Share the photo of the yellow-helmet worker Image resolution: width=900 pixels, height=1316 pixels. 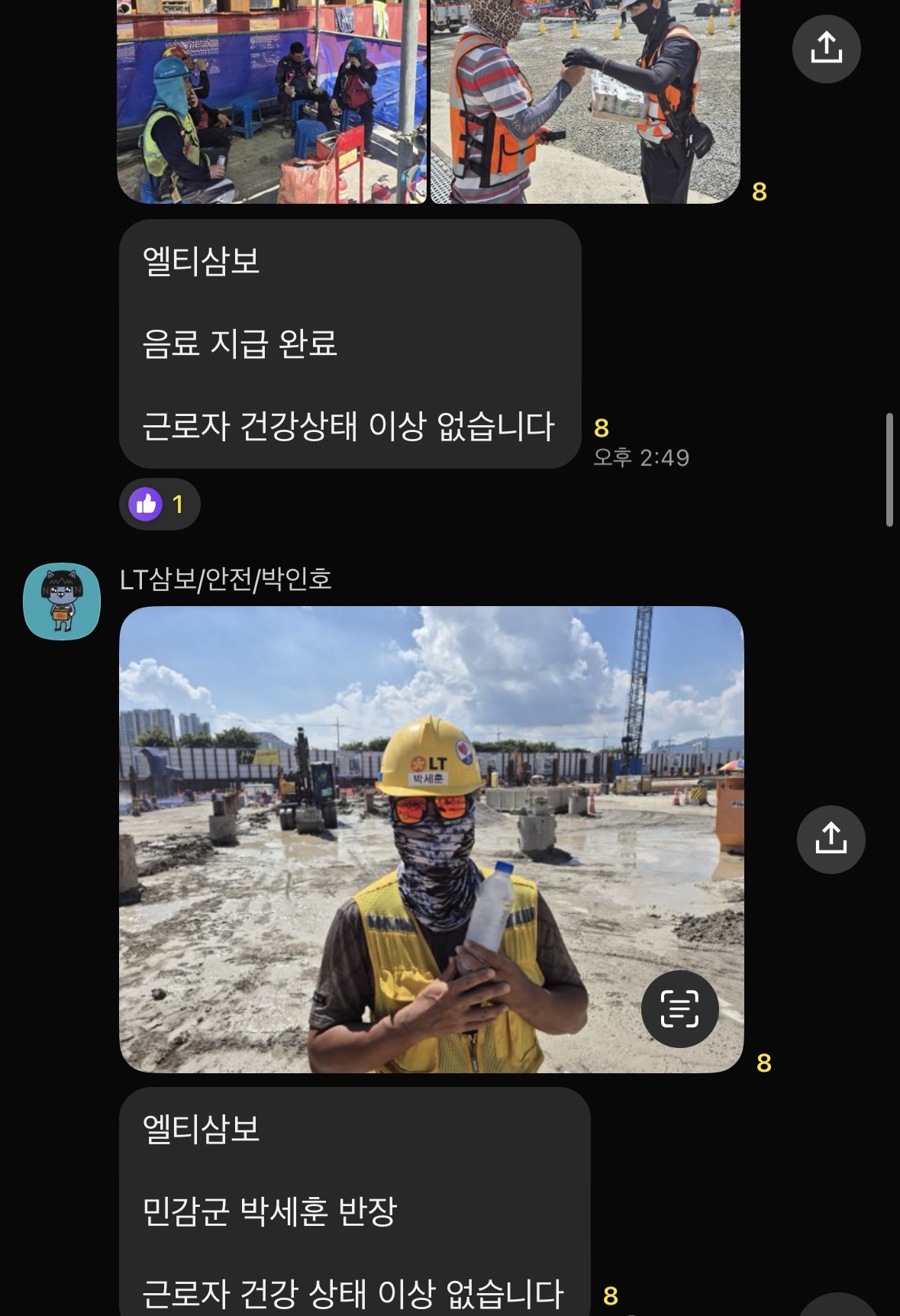coord(831,839)
